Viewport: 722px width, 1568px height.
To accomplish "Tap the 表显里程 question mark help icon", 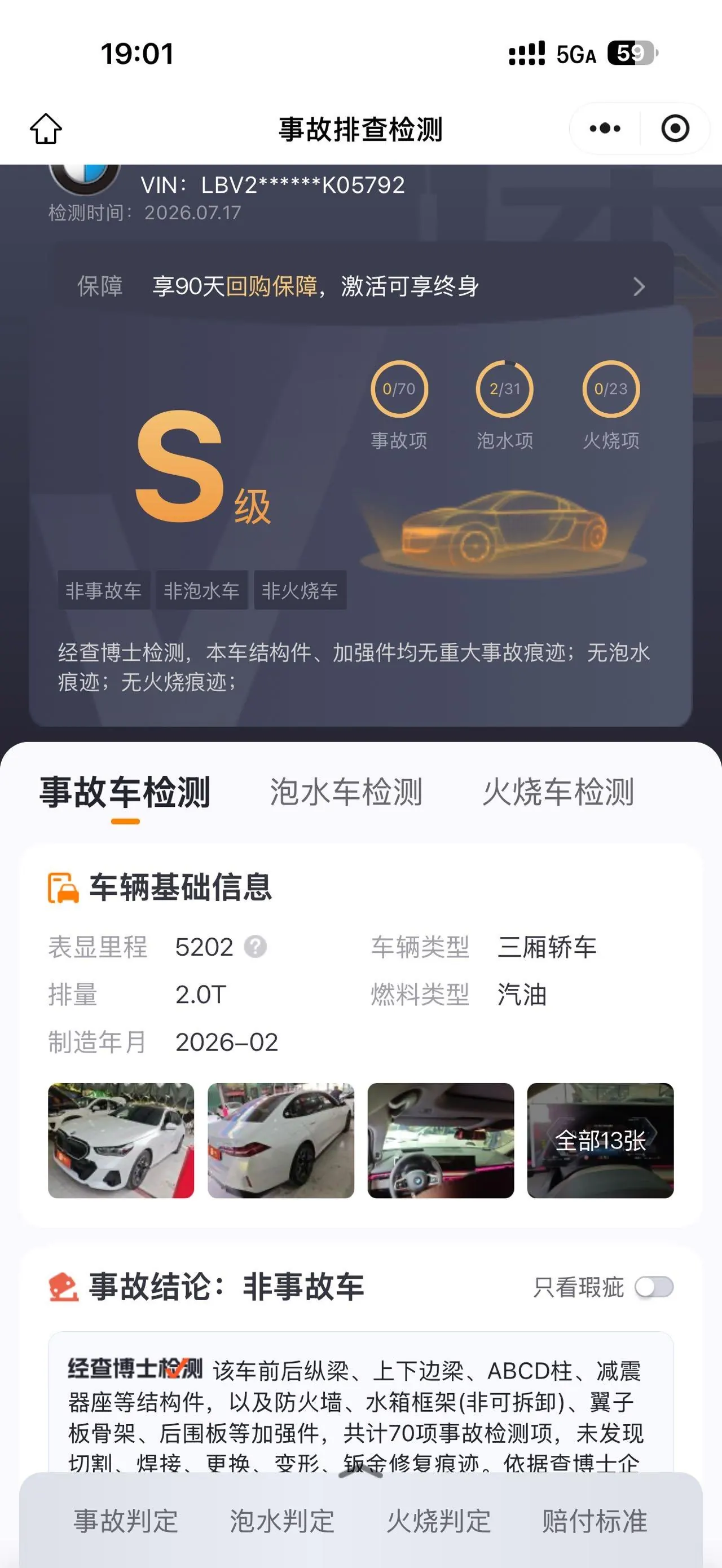I will pyautogui.click(x=255, y=947).
